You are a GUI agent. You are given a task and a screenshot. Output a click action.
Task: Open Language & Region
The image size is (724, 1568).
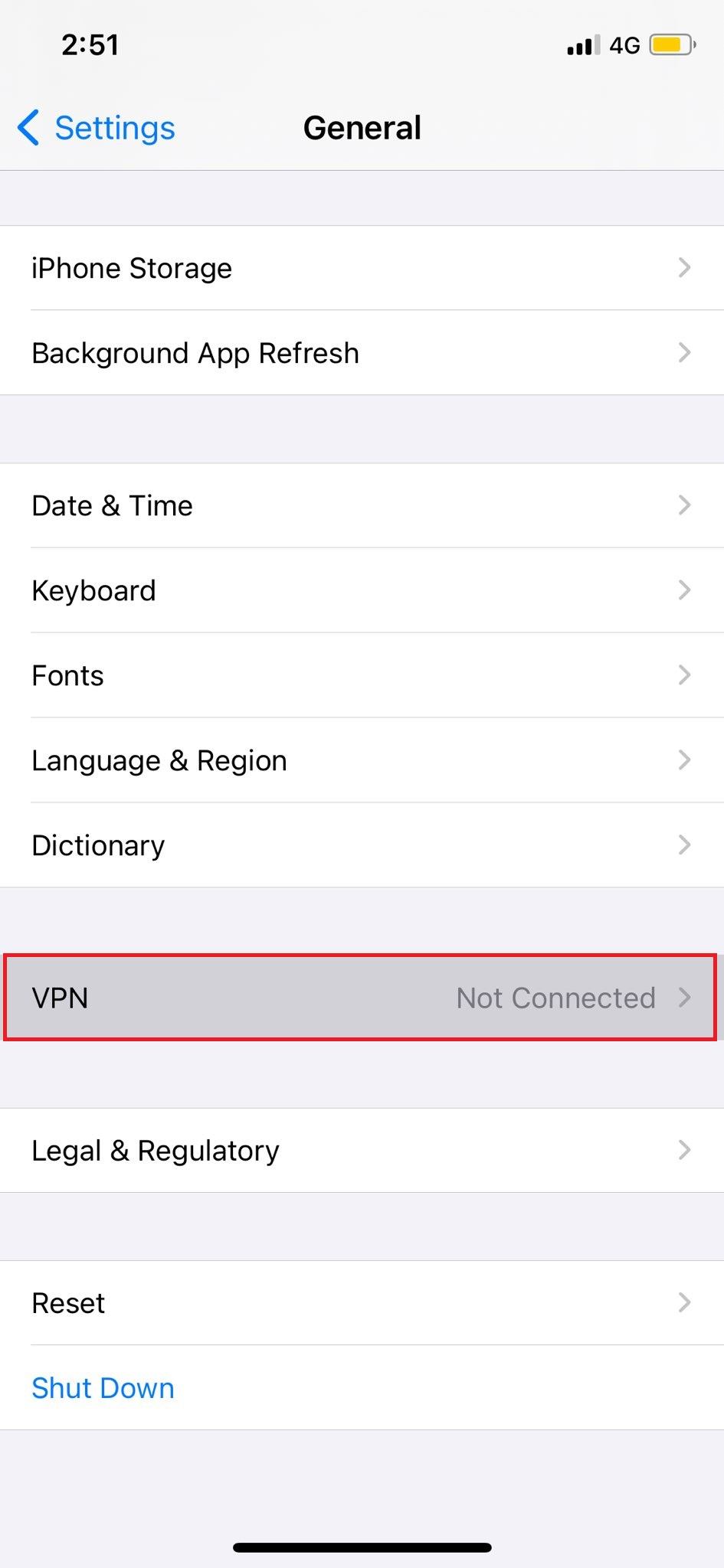coord(362,760)
